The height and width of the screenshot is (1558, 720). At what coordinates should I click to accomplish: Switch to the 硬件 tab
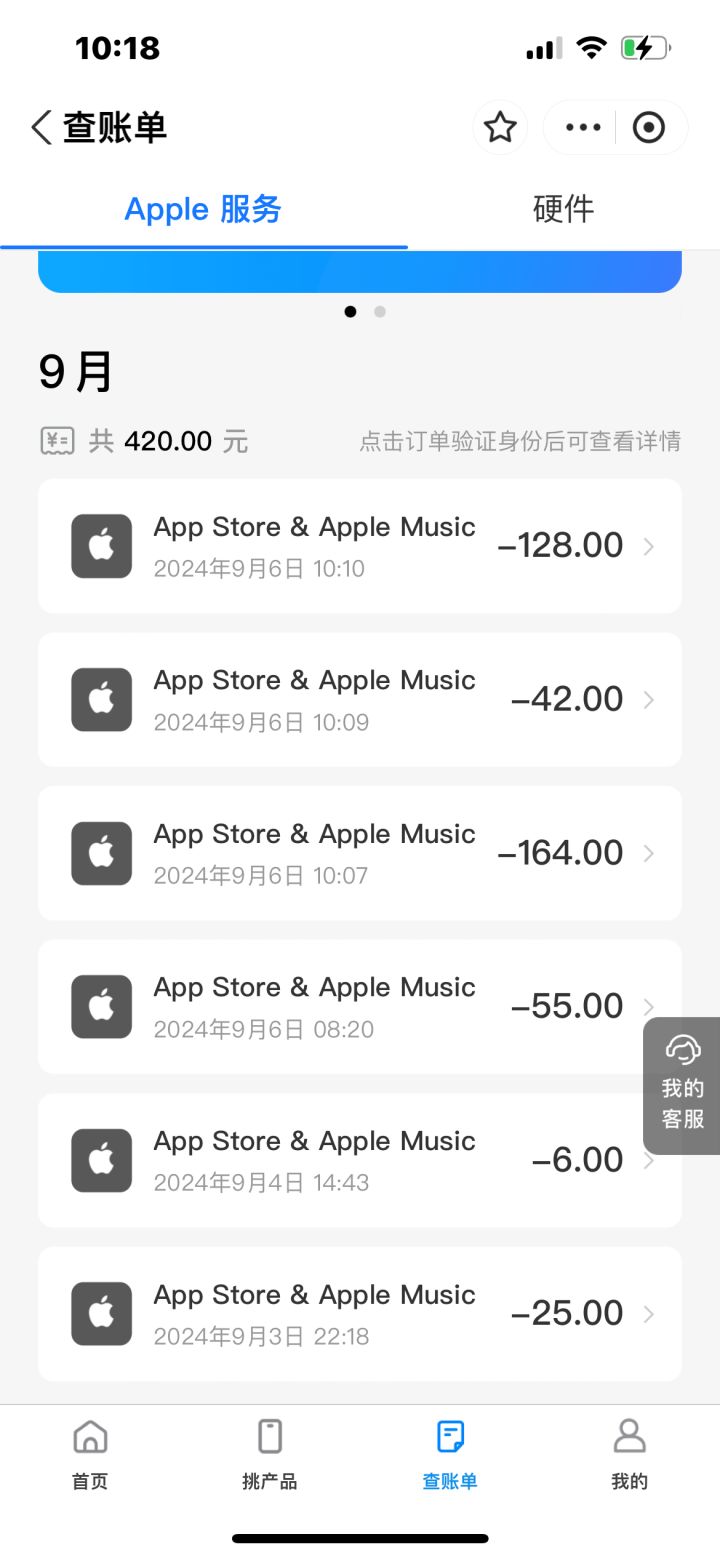(563, 209)
